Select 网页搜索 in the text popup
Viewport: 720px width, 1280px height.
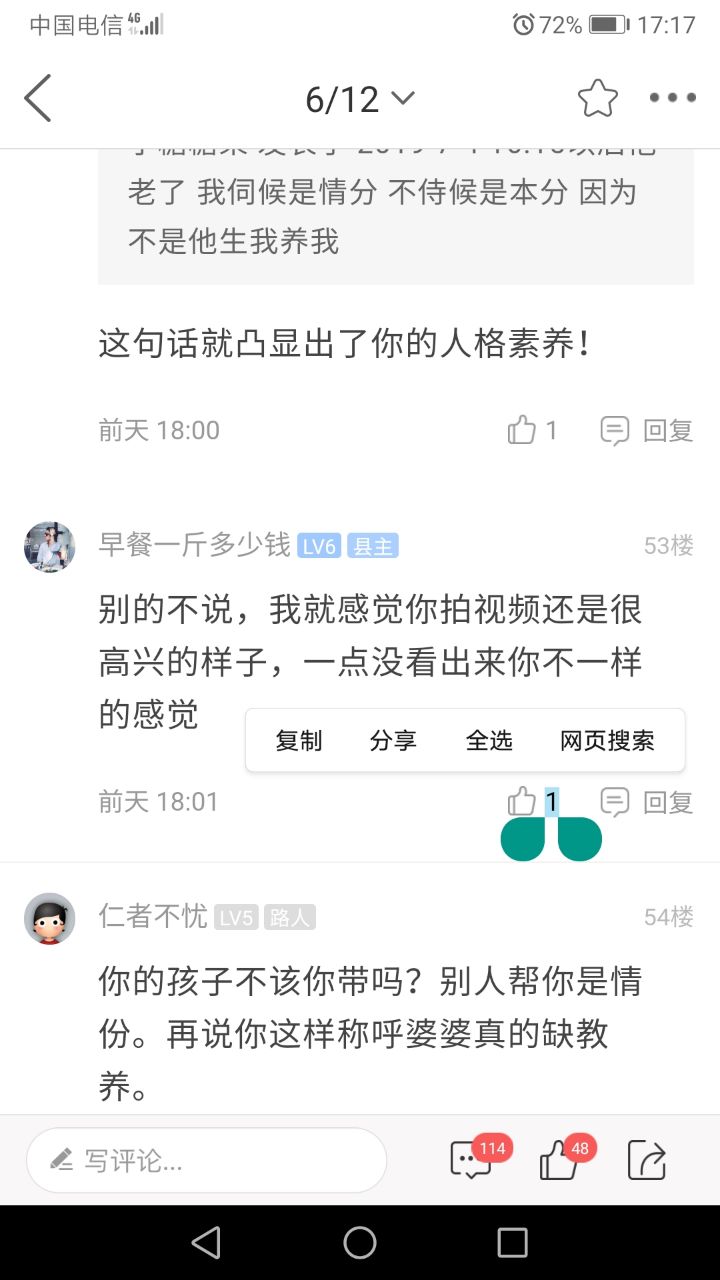click(607, 741)
